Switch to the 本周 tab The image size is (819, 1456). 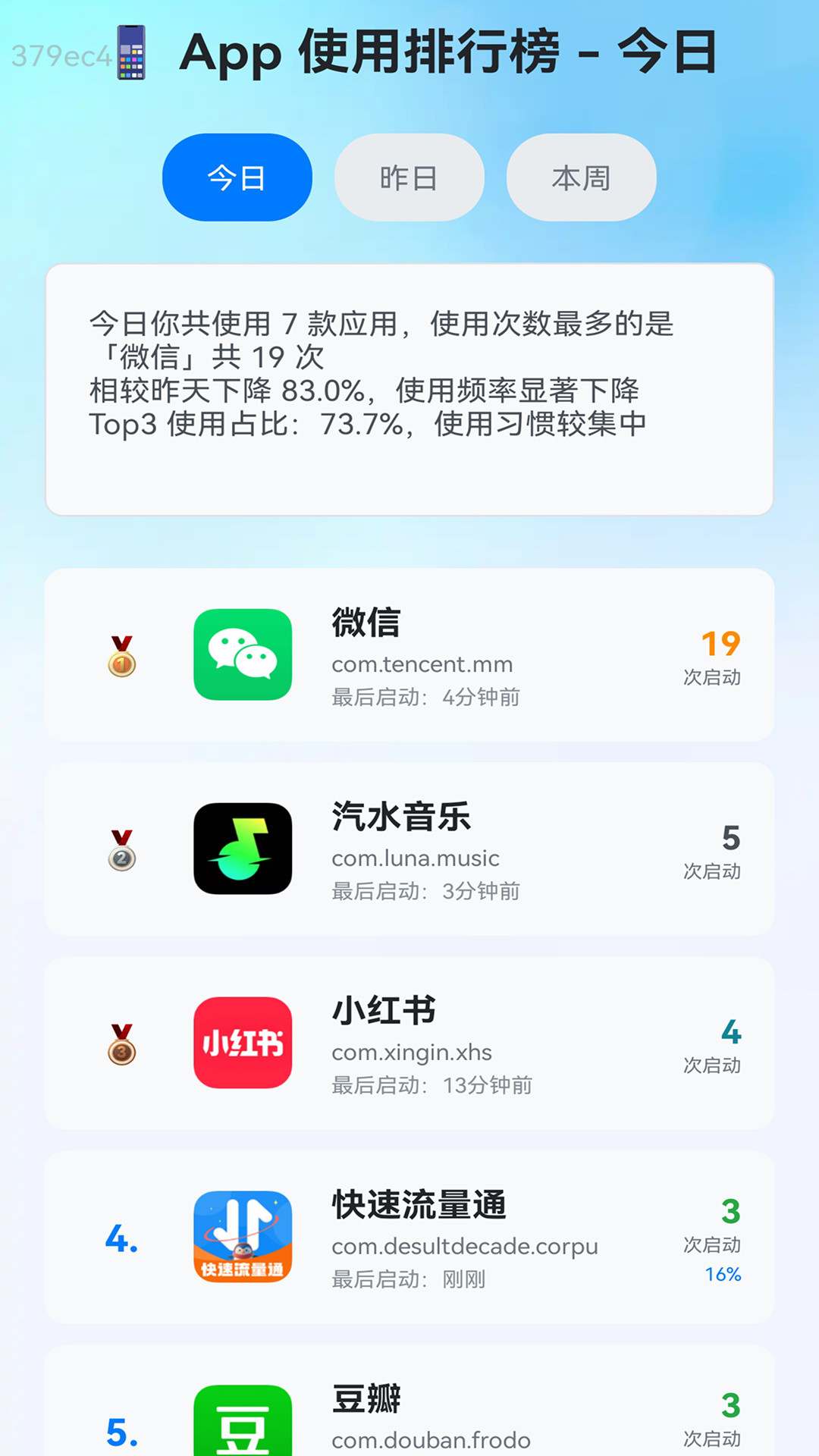tap(580, 177)
